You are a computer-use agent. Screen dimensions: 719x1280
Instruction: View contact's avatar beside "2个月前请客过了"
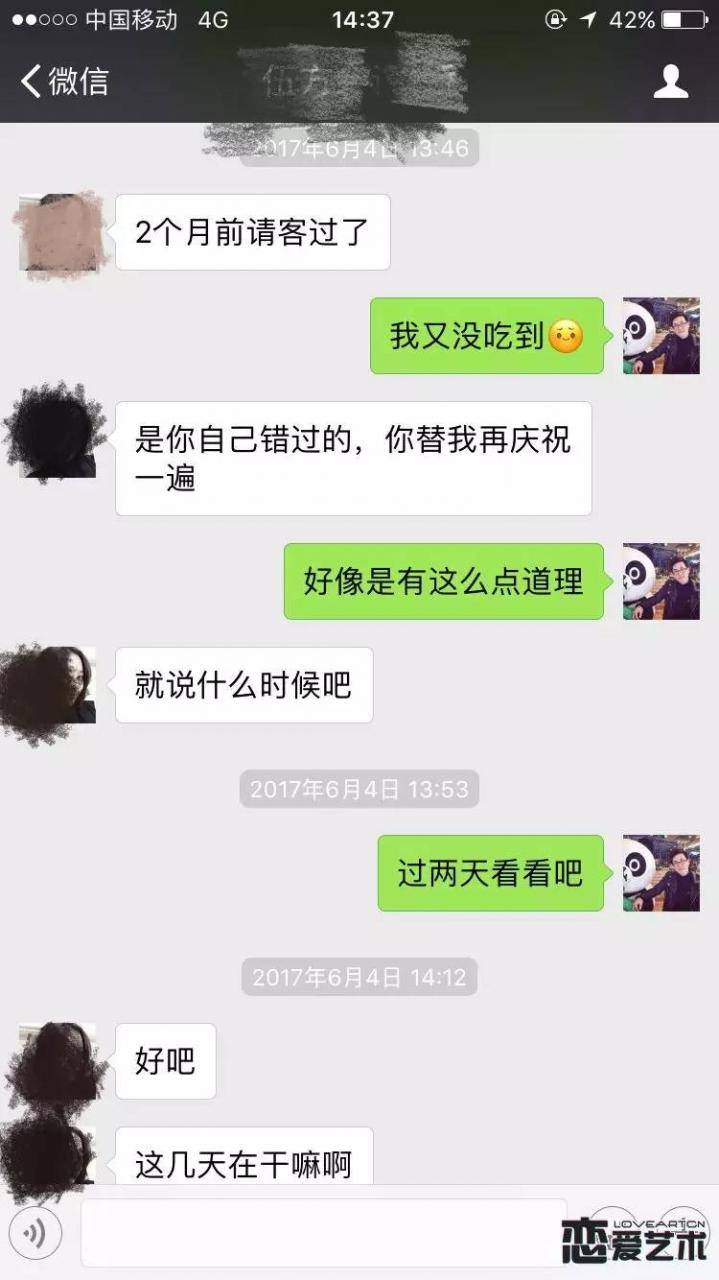pos(58,232)
